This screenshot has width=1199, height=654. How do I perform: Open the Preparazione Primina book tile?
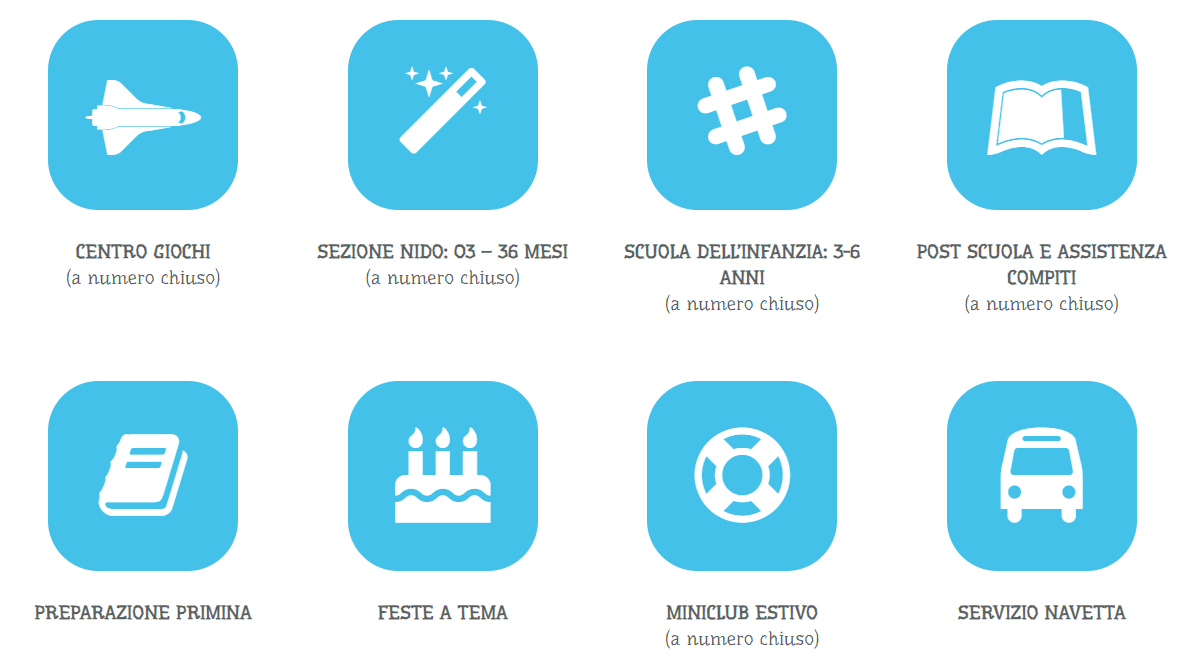[x=143, y=475]
